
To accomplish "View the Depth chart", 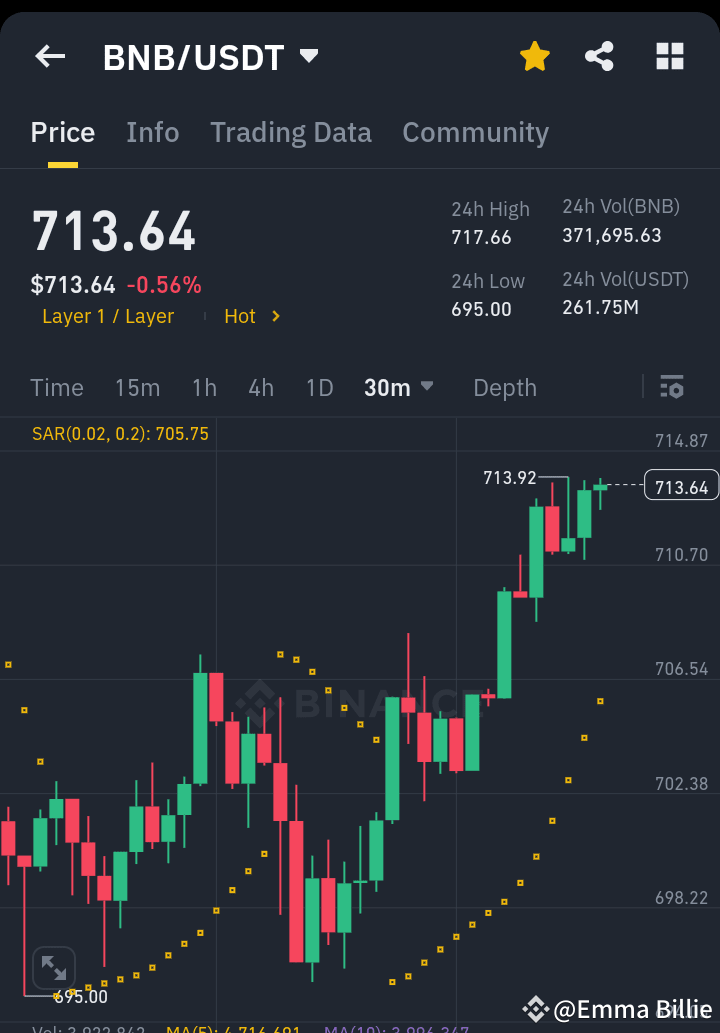I will coord(504,388).
